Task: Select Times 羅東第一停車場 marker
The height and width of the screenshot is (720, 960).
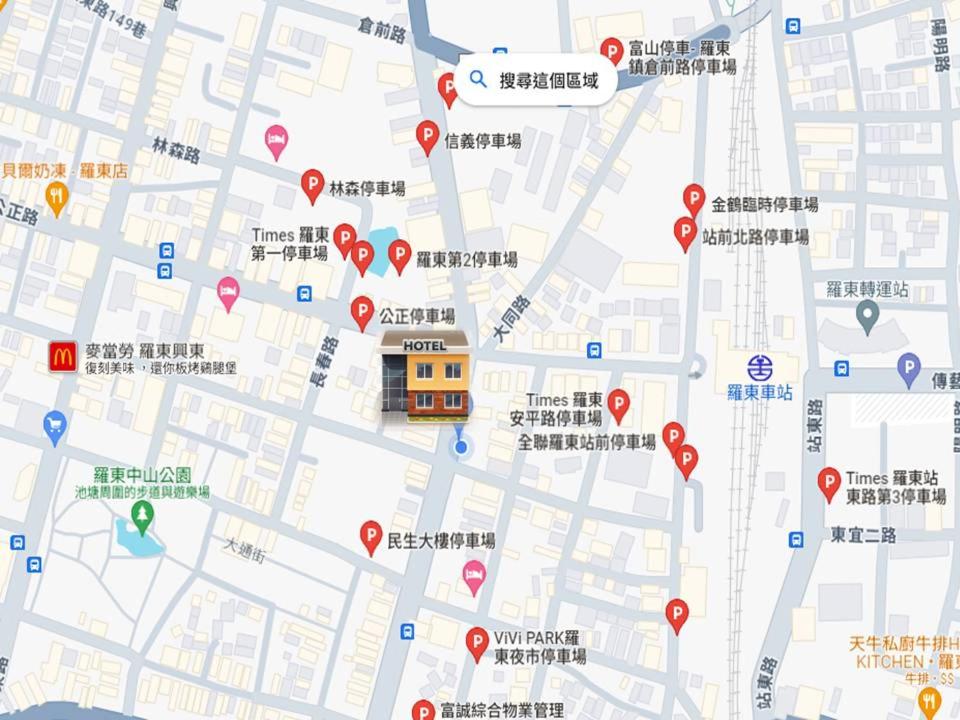Action: pyautogui.click(x=345, y=239)
